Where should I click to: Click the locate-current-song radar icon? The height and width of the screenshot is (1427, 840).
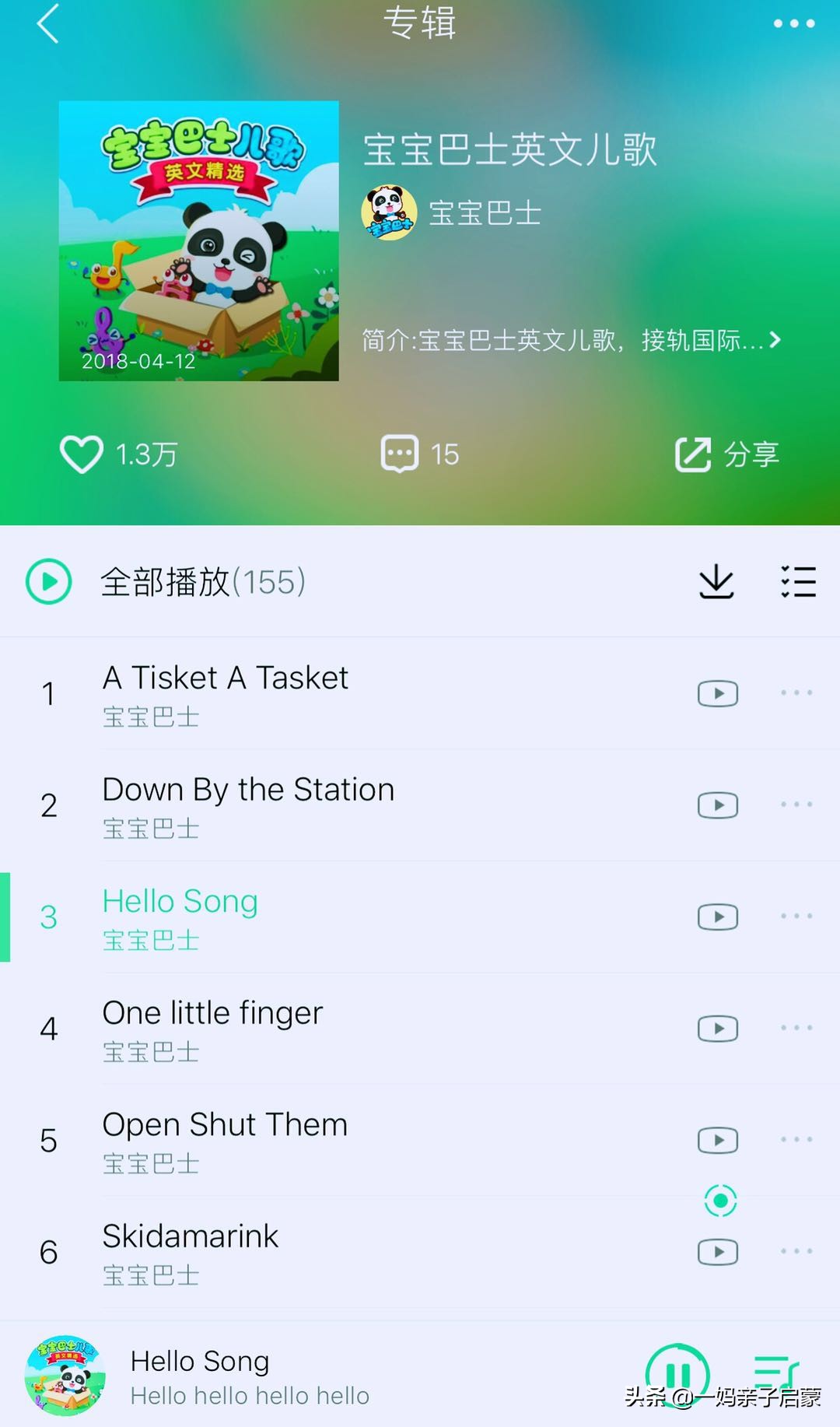[x=721, y=1199]
